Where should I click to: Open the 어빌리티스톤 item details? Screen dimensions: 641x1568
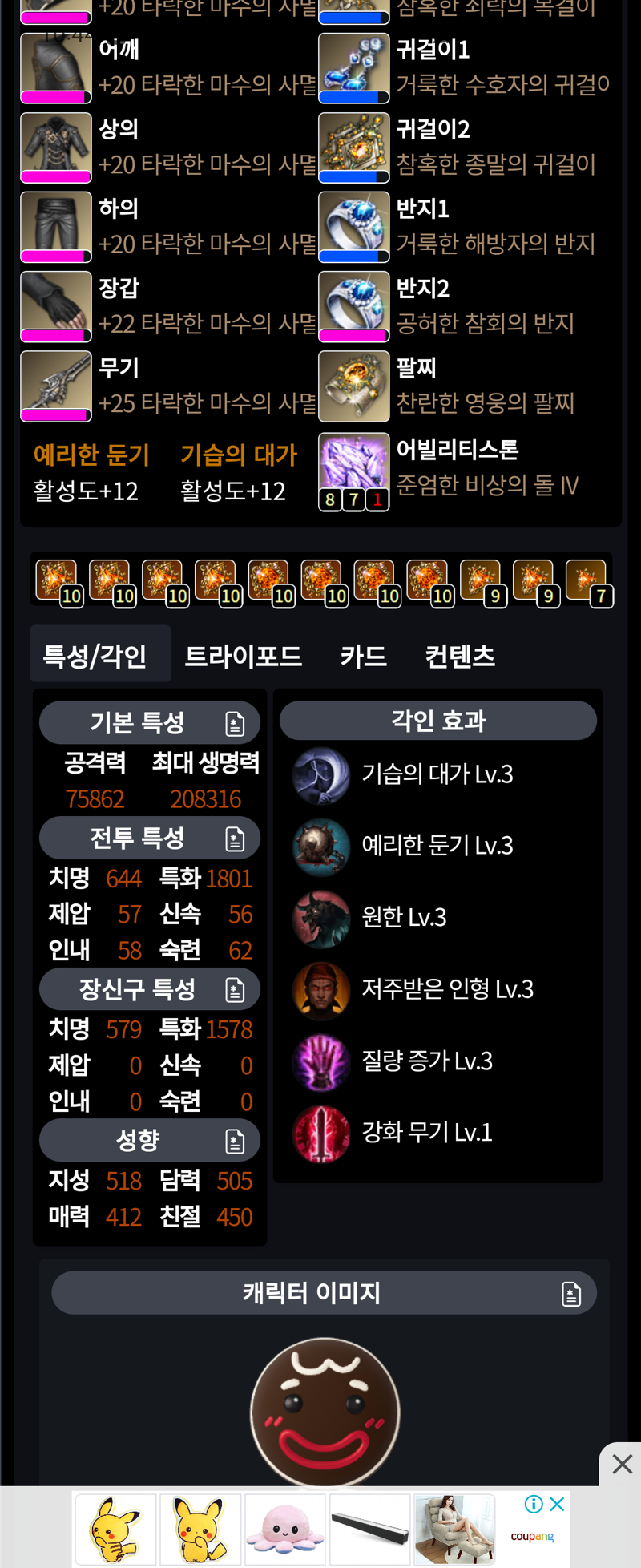(x=354, y=471)
